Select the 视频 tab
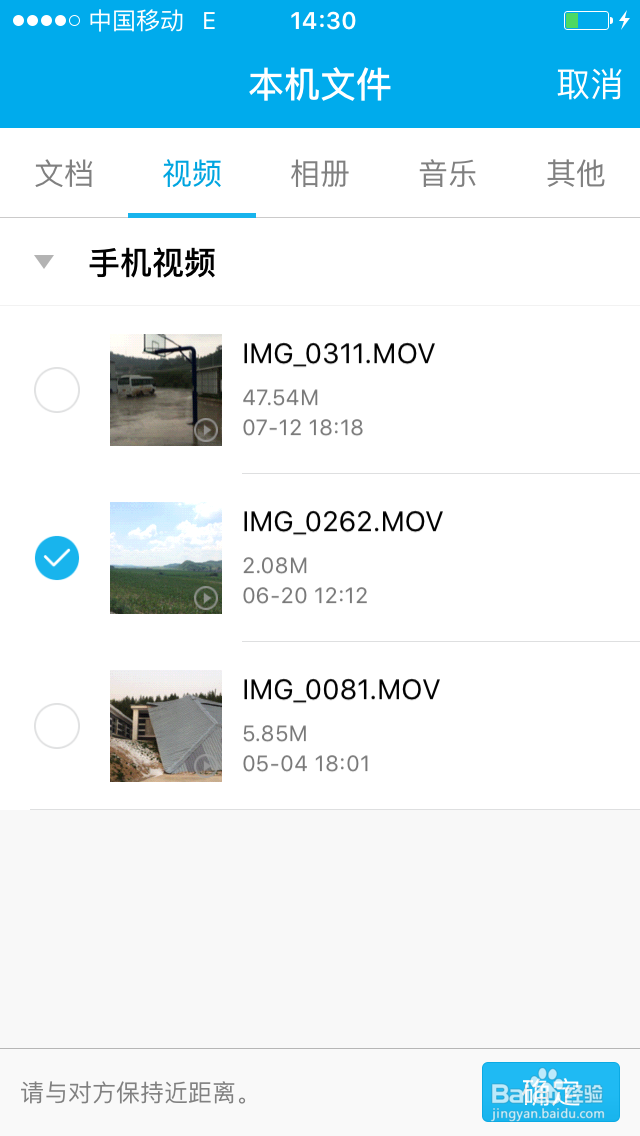Viewport: 640px width, 1136px height. (x=192, y=174)
